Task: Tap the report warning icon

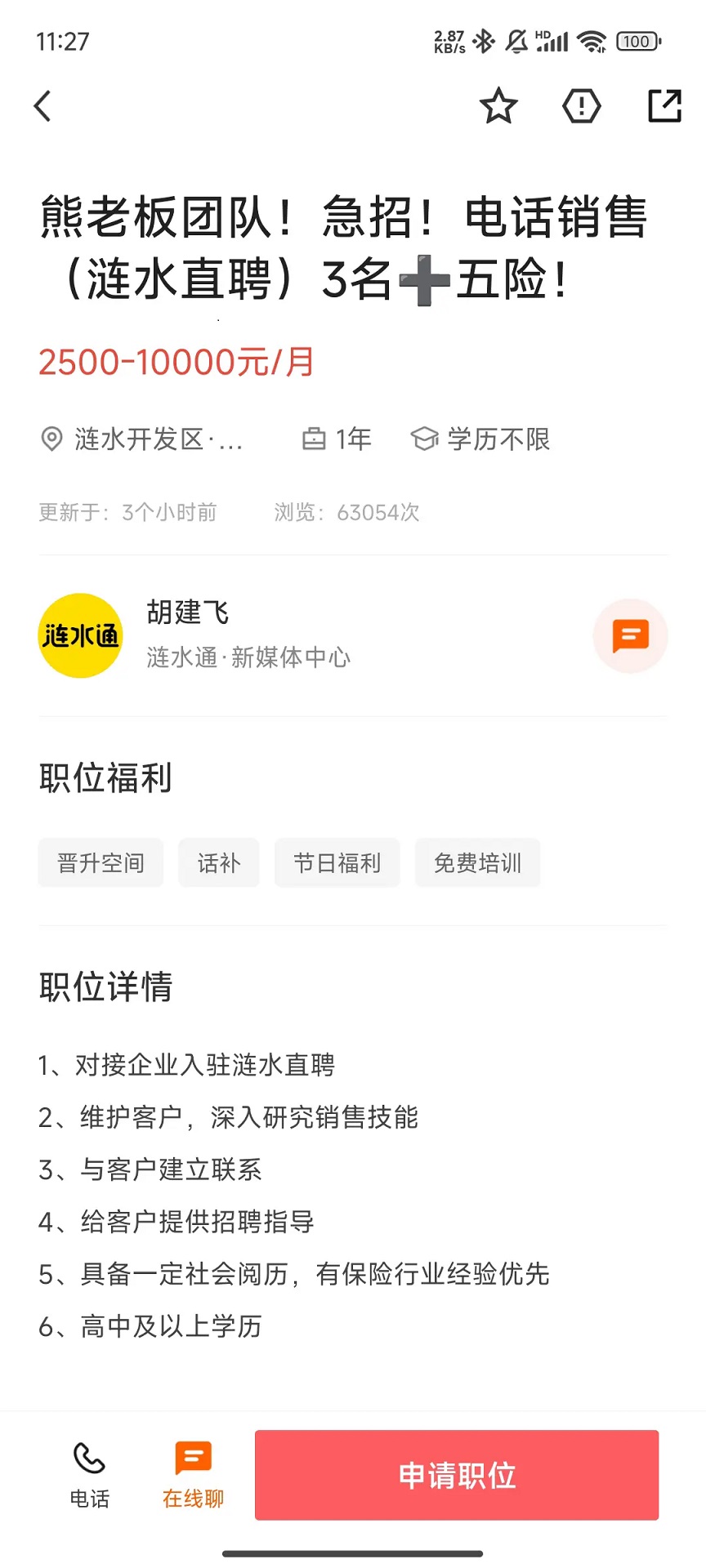Action: 581,105
